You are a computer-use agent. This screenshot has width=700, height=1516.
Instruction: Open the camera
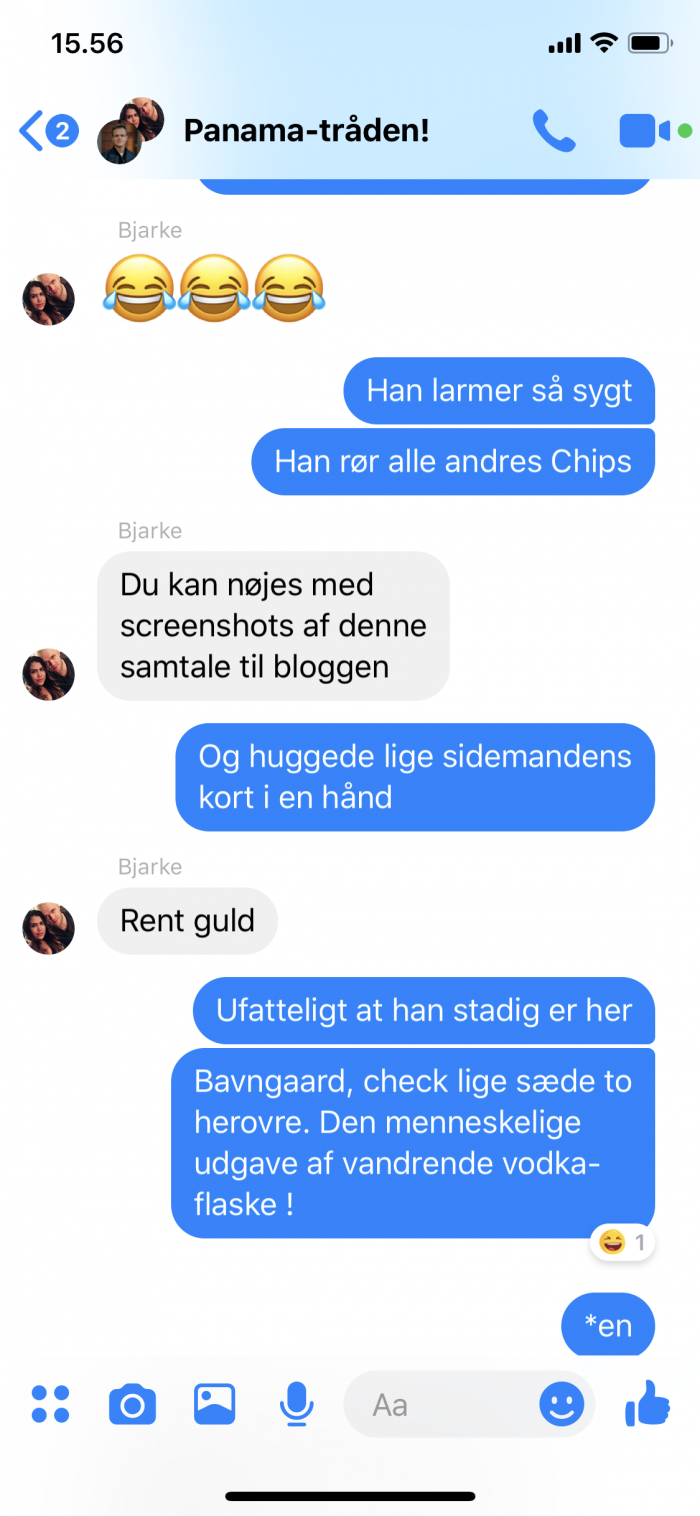click(x=132, y=1404)
